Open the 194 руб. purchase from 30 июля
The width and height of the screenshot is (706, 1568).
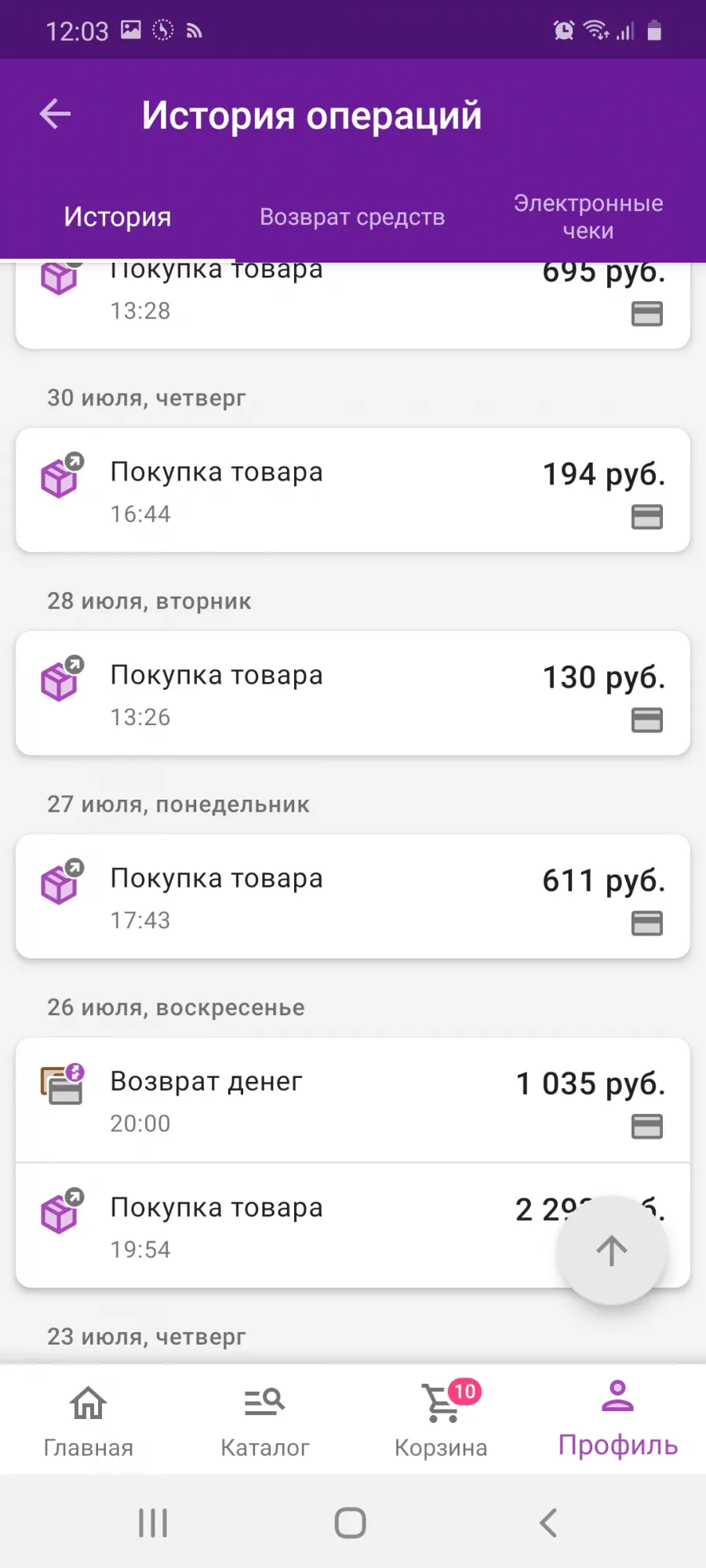click(x=353, y=491)
